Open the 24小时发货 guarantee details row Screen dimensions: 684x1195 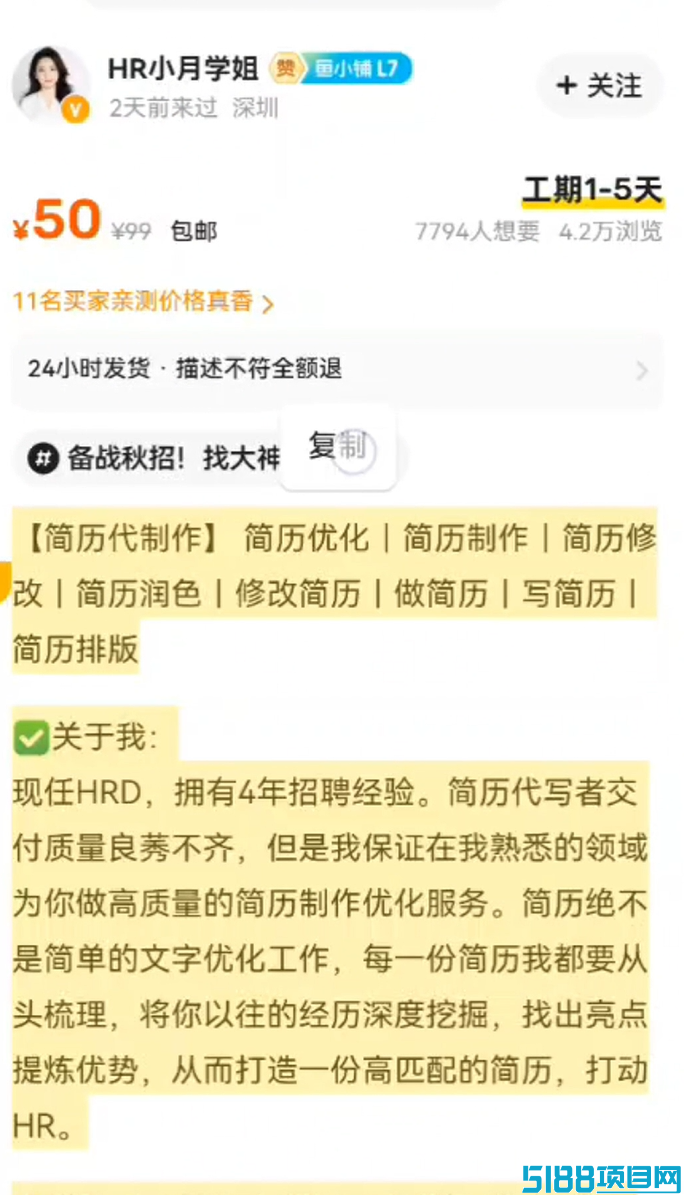[x=337, y=369]
